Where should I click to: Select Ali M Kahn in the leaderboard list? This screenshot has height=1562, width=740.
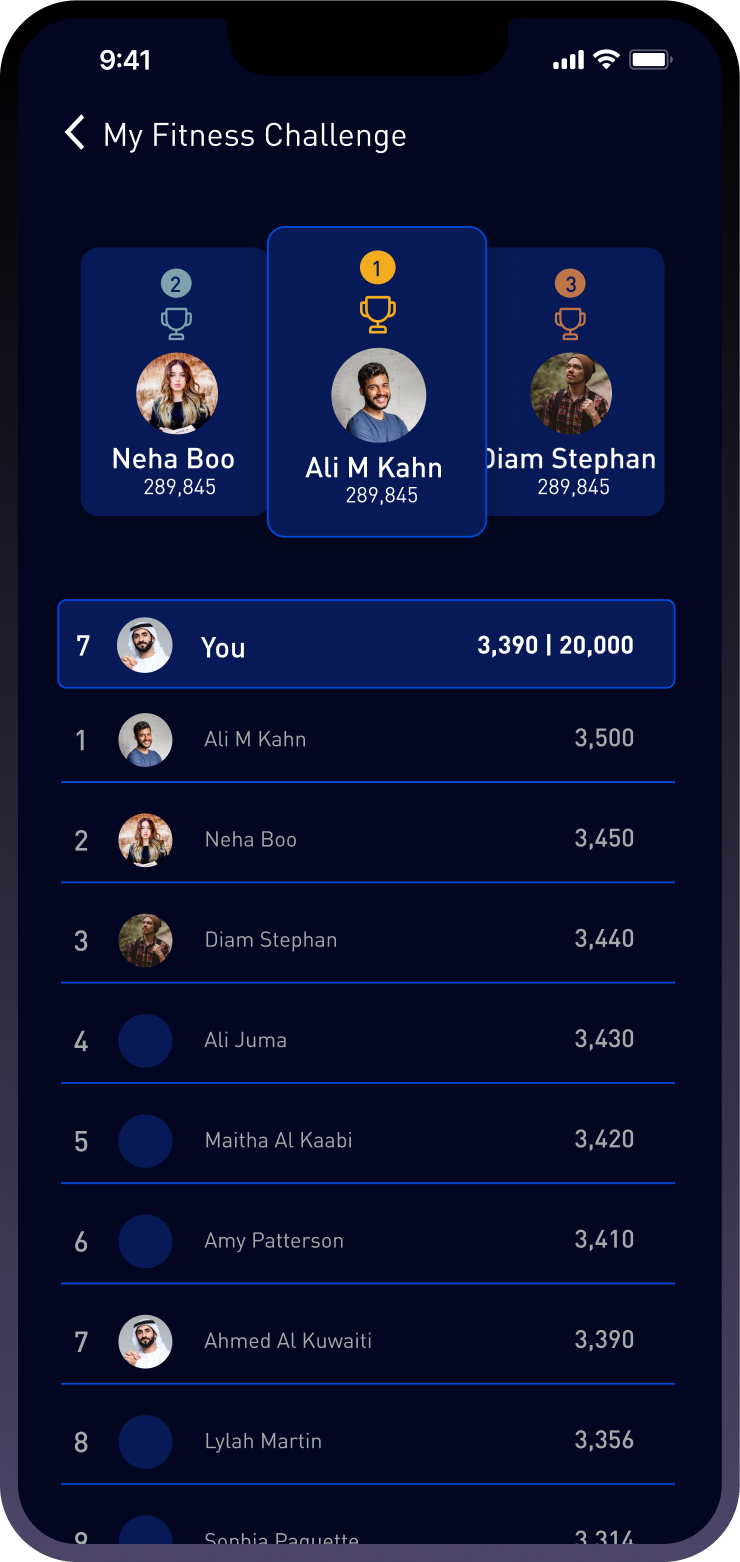tap(366, 740)
